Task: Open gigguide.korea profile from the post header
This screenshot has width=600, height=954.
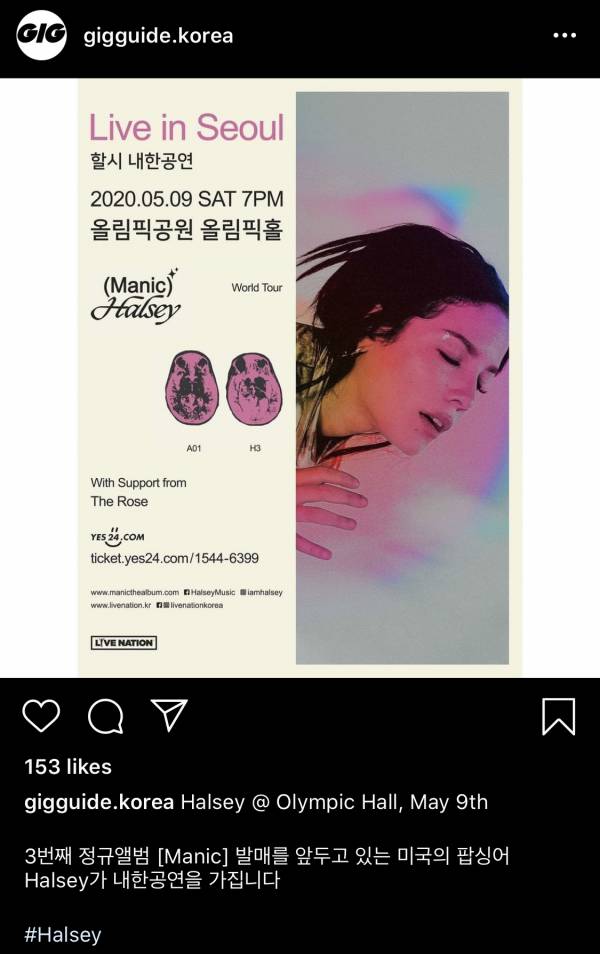Action: tap(158, 36)
